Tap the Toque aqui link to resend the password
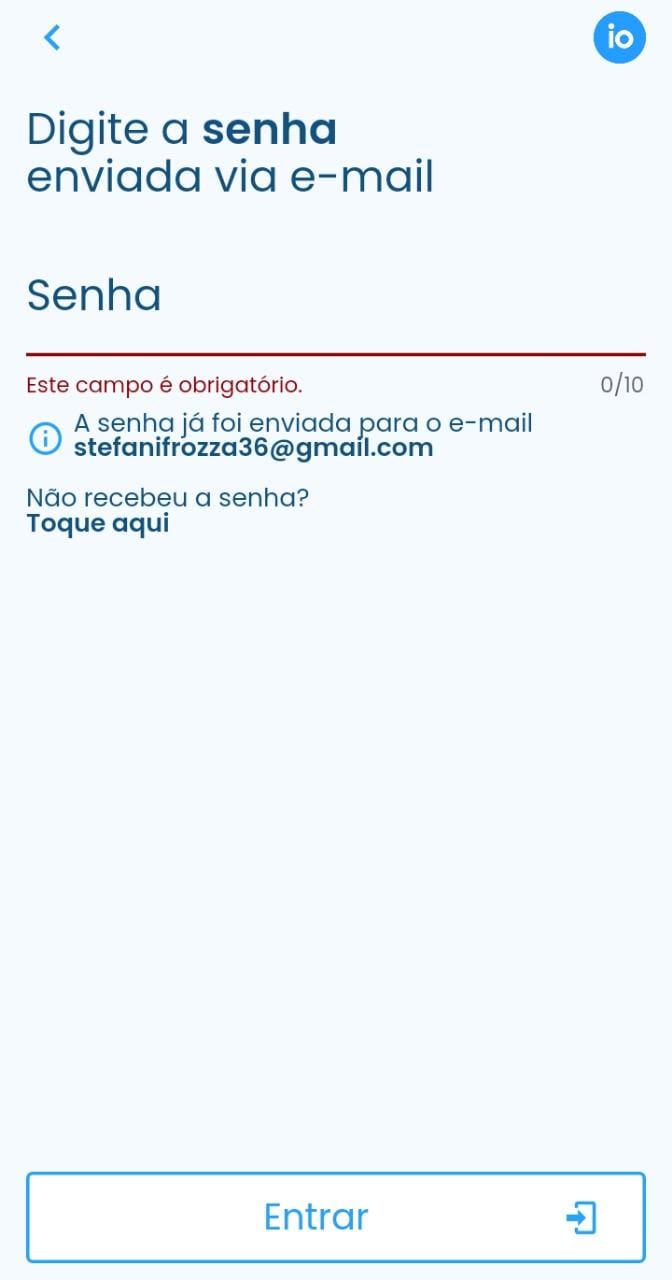Viewport: 672px width, 1280px height. 98,523
